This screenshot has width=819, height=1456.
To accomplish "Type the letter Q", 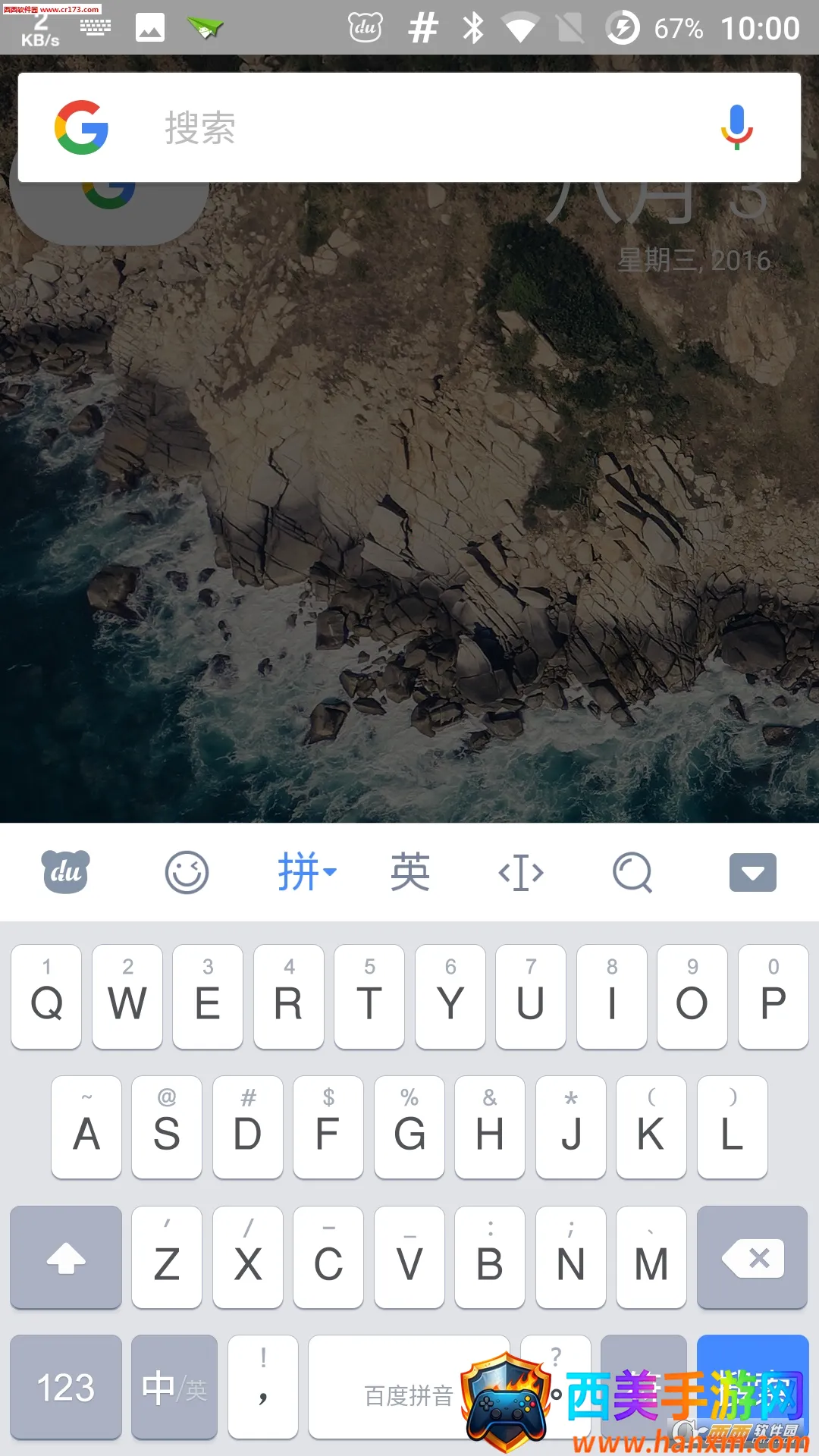I will [46, 997].
